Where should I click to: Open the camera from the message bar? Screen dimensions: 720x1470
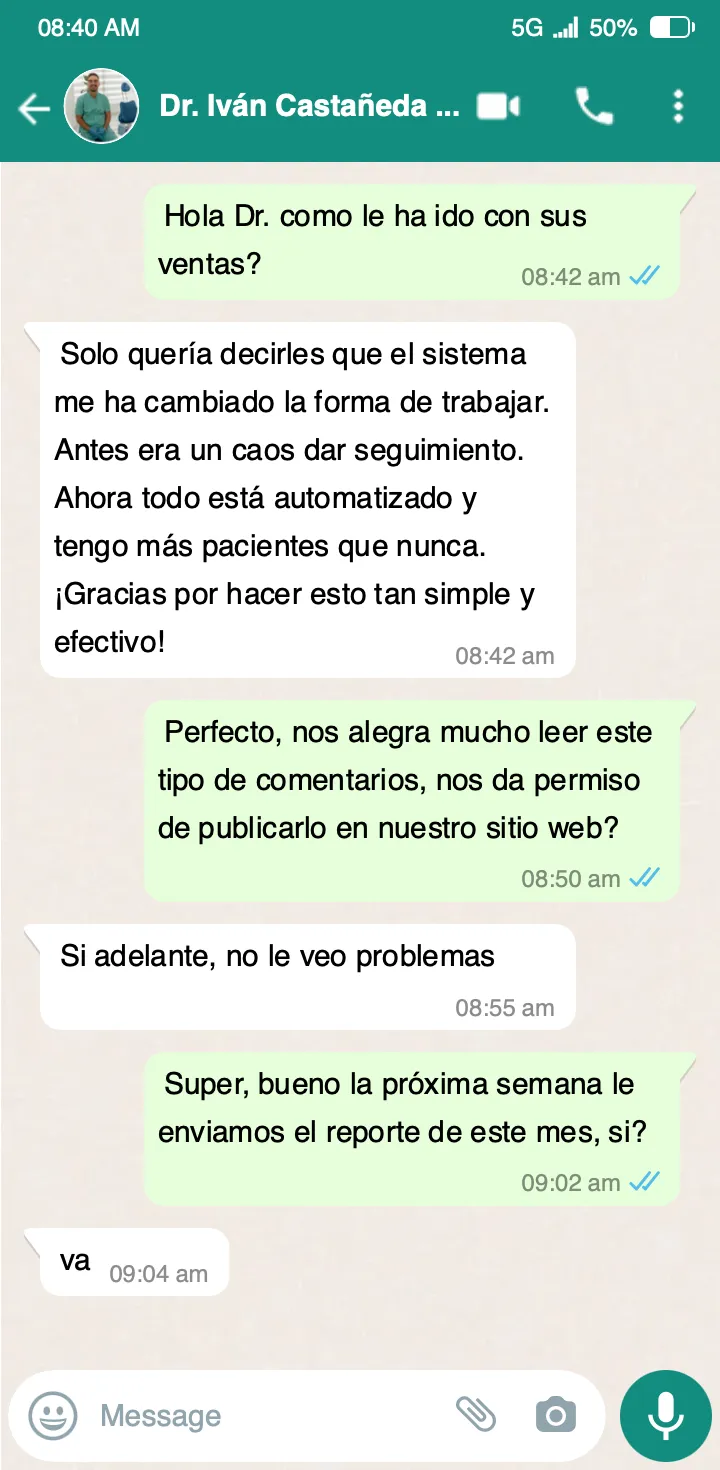point(556,1415)
